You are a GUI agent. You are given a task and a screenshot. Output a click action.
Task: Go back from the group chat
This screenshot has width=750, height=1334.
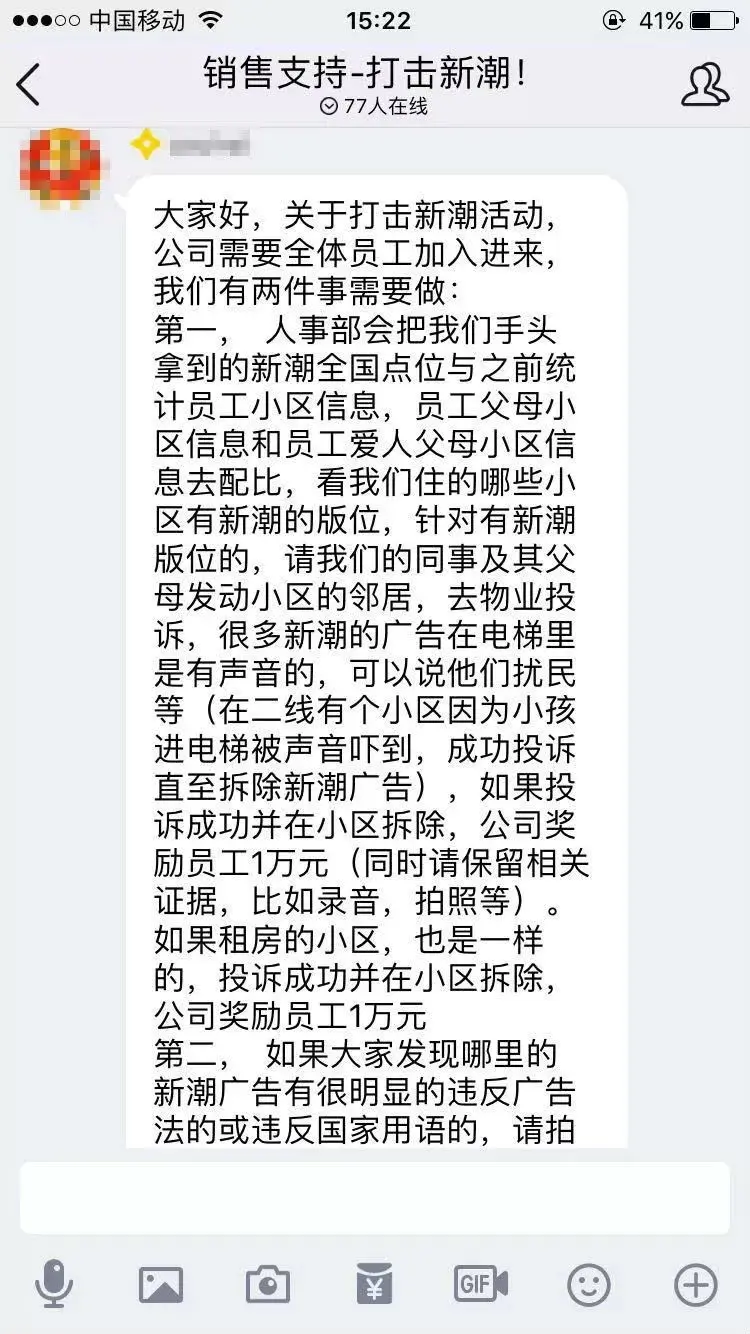[30, 84]
